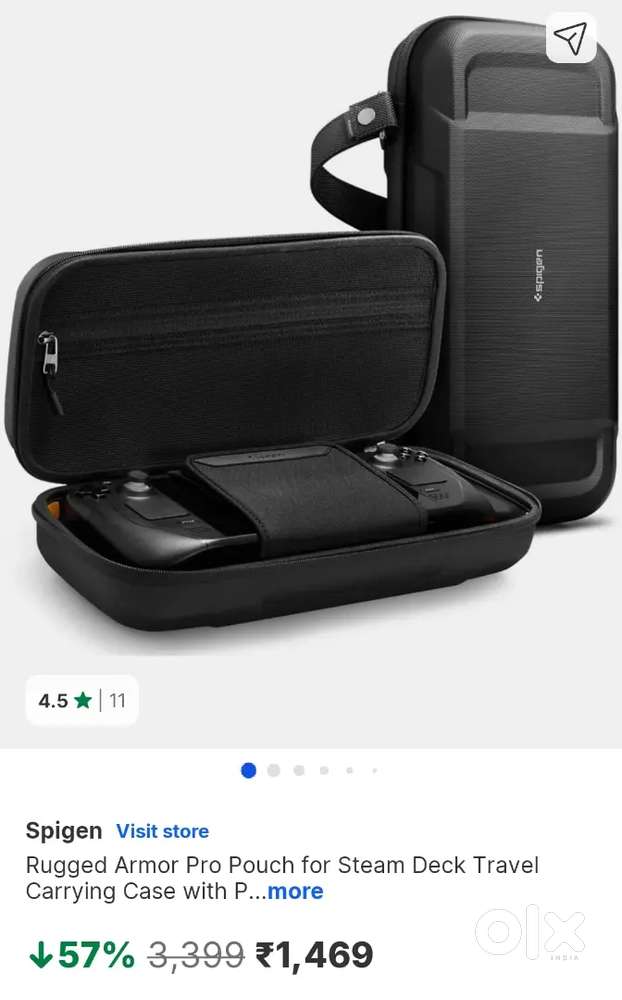Visit the Spigen store
Viewport: 622px width, 1000px height.
[162, 831]
